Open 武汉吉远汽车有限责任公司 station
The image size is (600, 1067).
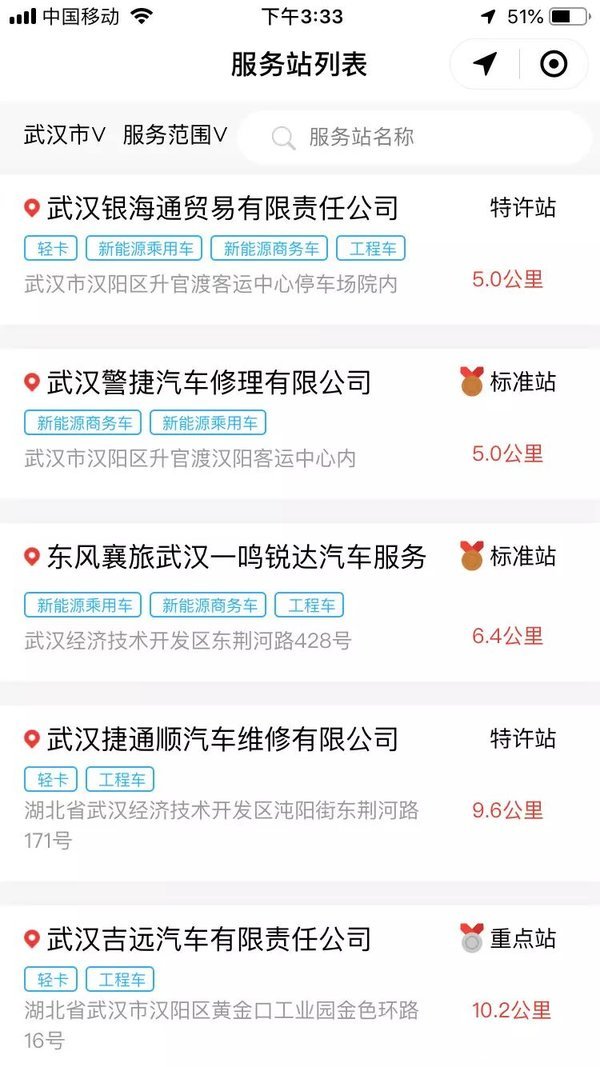tap(300, 987)
